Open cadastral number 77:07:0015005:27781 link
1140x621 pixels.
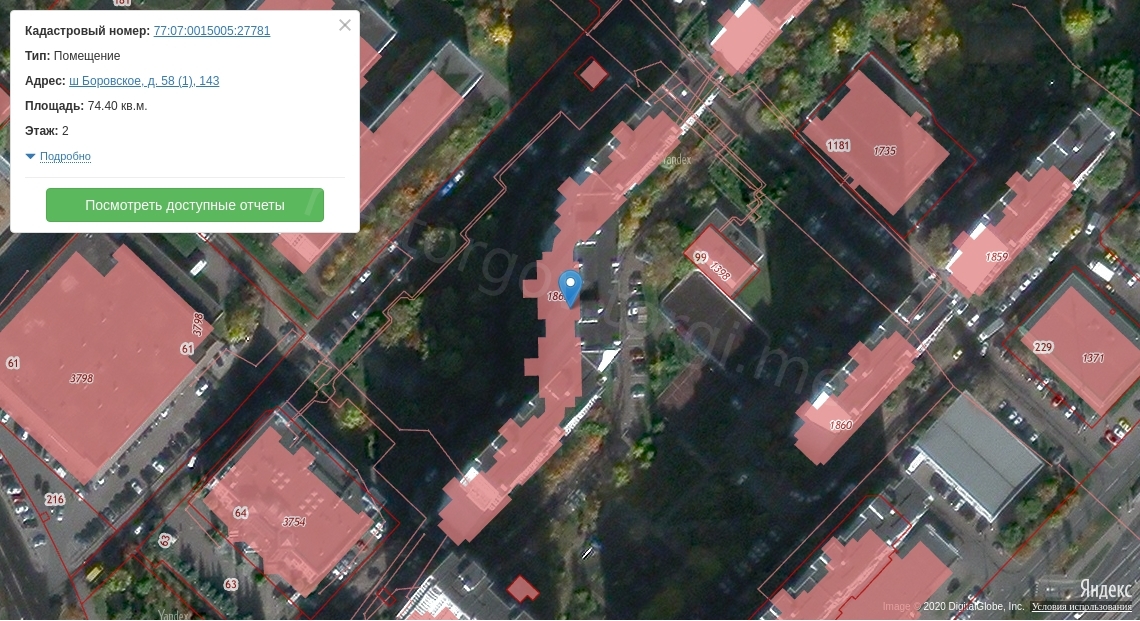pos(212,31)
